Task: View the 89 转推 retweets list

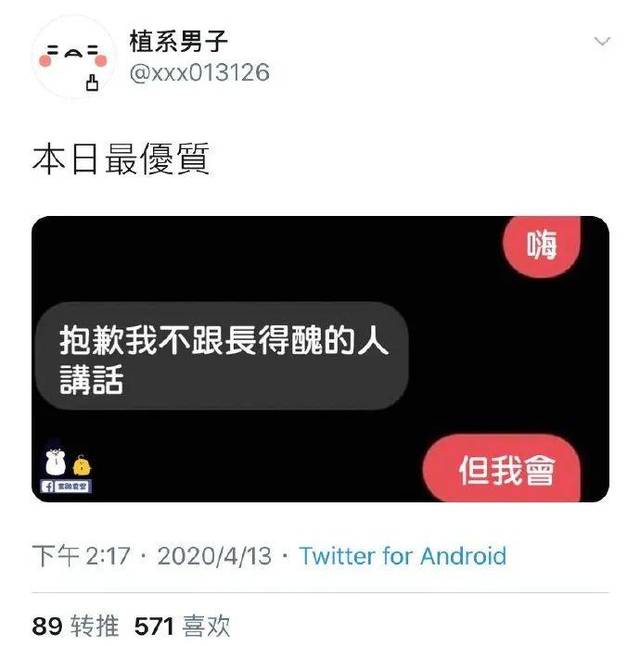Action: pyautogui.click(x=75, y=627)
